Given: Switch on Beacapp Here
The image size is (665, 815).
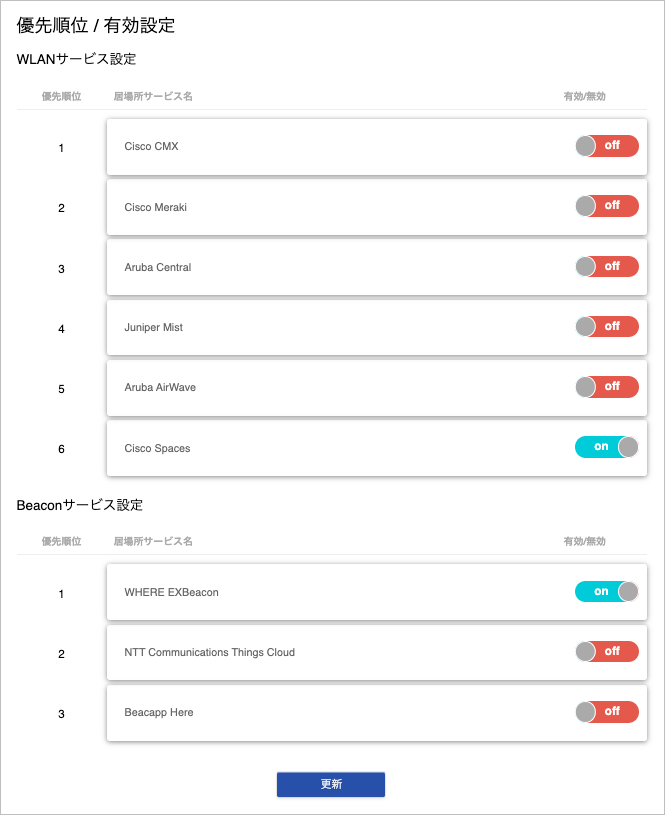Looking at the screenshot, I should [x=607, y=711].
